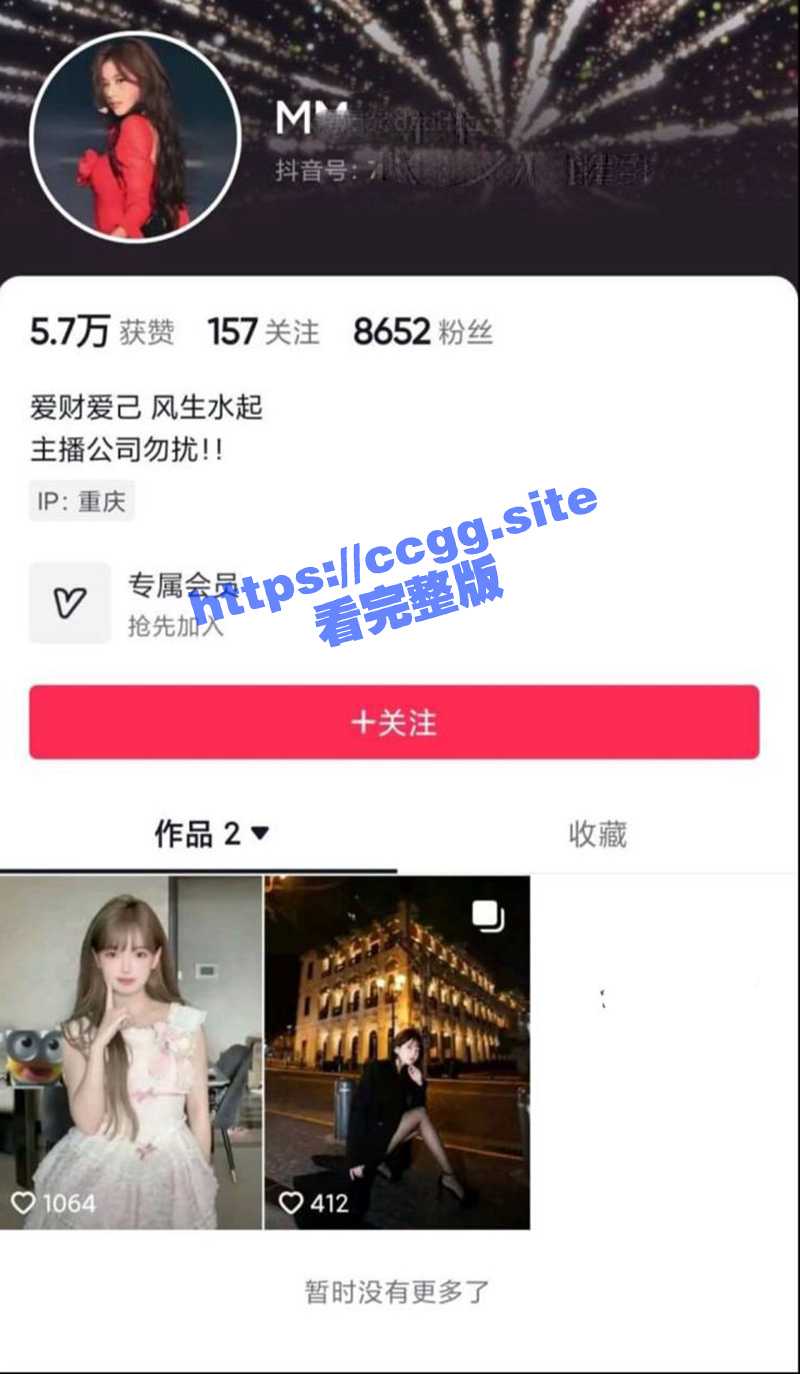Open the 157 关注 following list
The image size is (800, 1374).
coord(263,332)
